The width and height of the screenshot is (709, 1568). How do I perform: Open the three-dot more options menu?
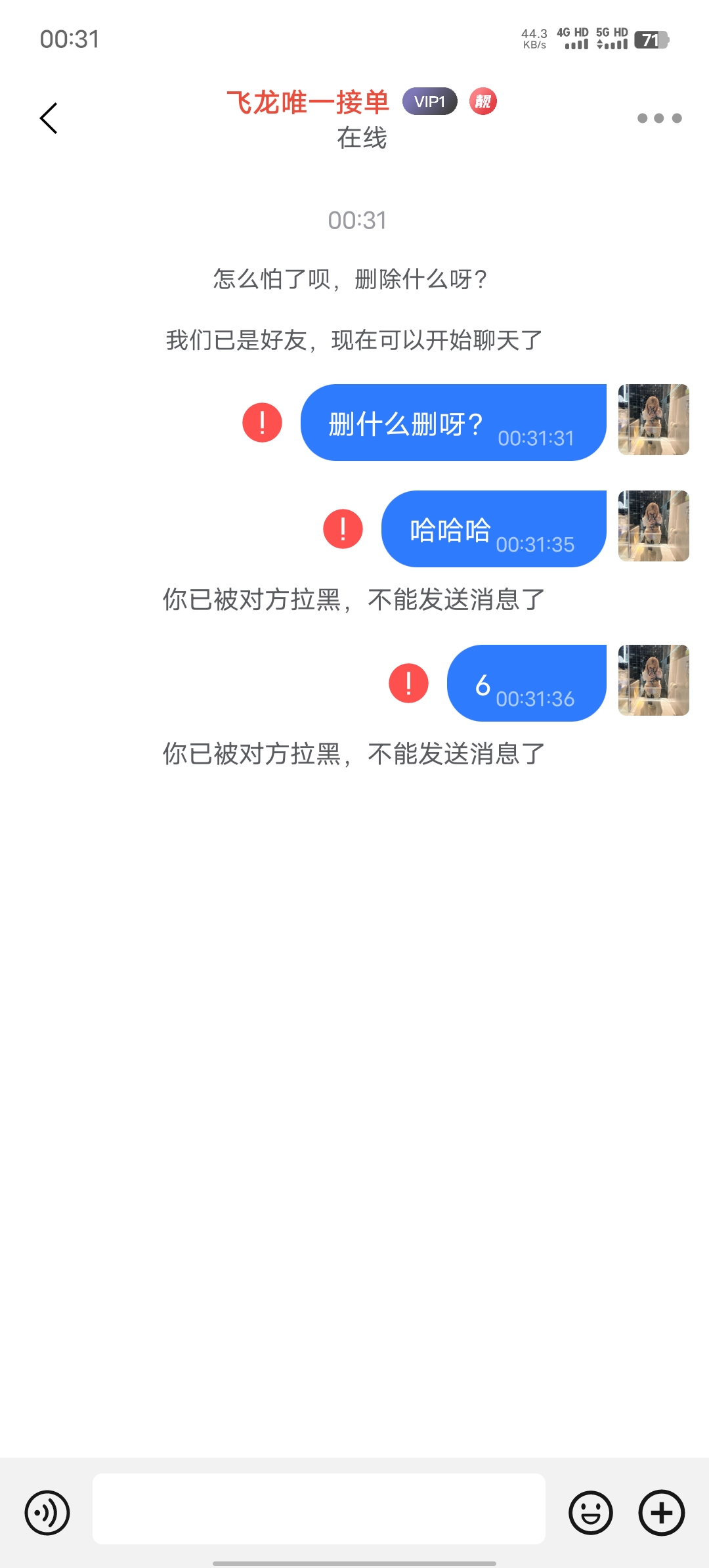point(660,118)
